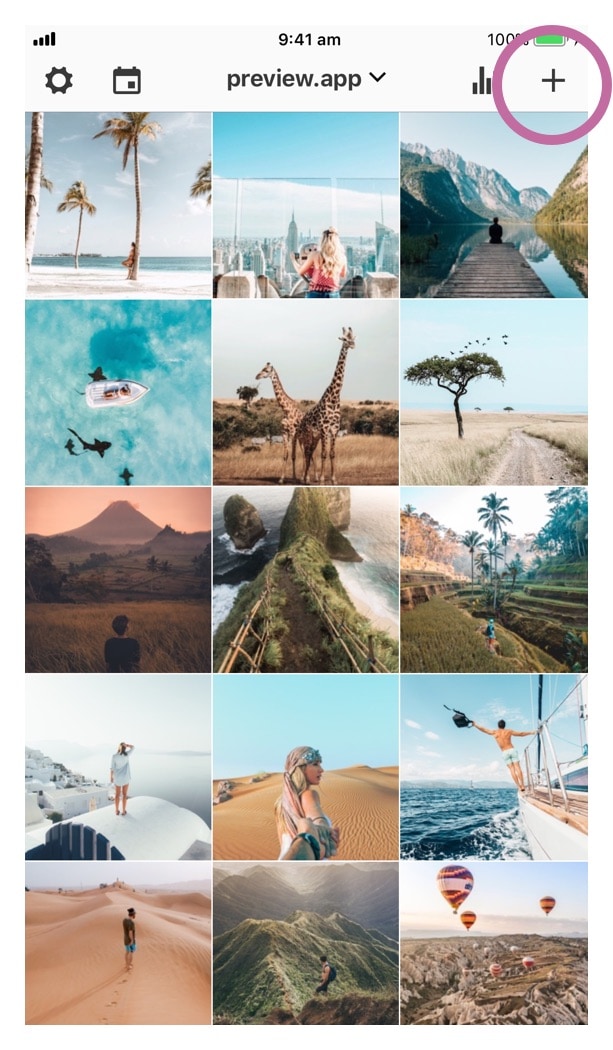The width and height of the screenshot is (613, 1050).
Task: Select the mountain lake dock photo
Action: click(494, 205)
